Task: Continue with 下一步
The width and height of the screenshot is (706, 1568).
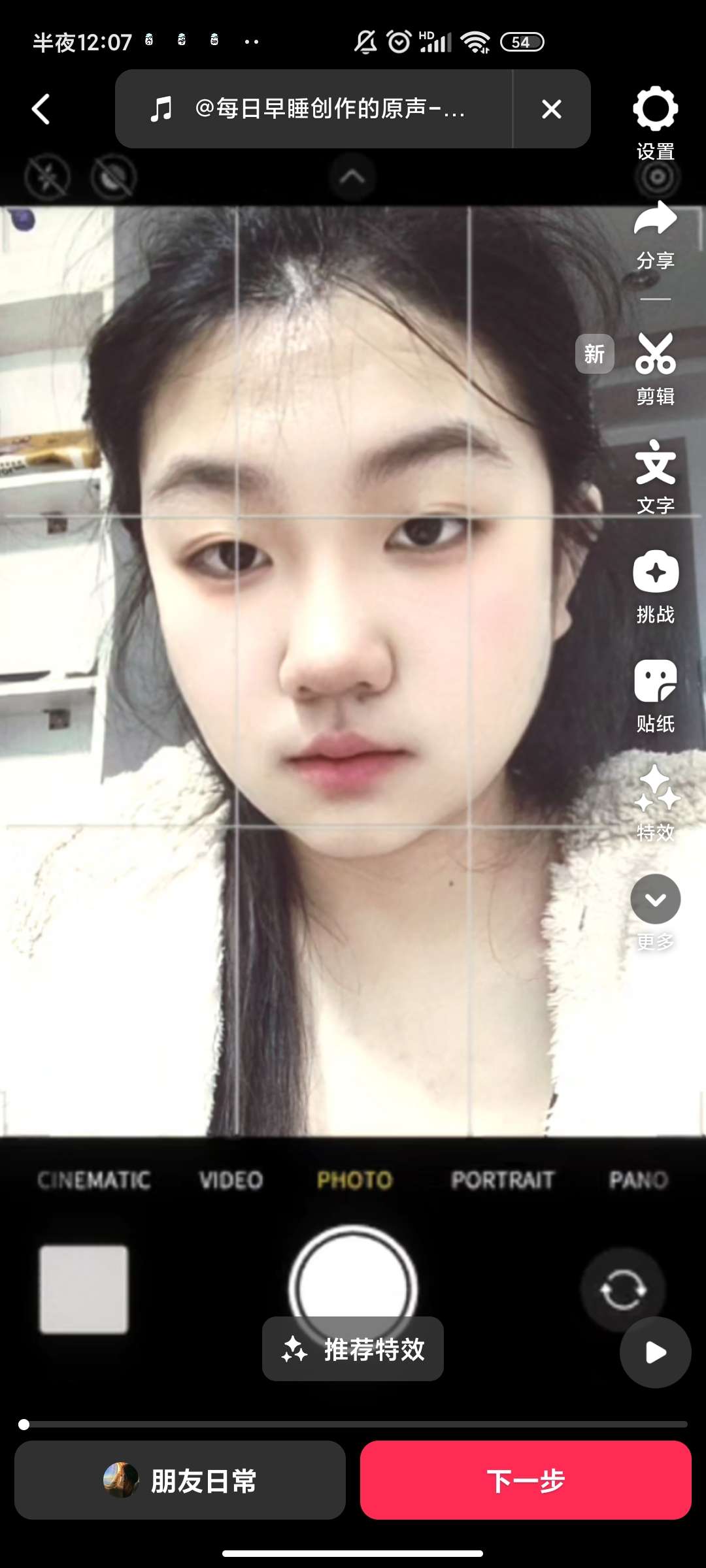Action: coord(526,1480)
